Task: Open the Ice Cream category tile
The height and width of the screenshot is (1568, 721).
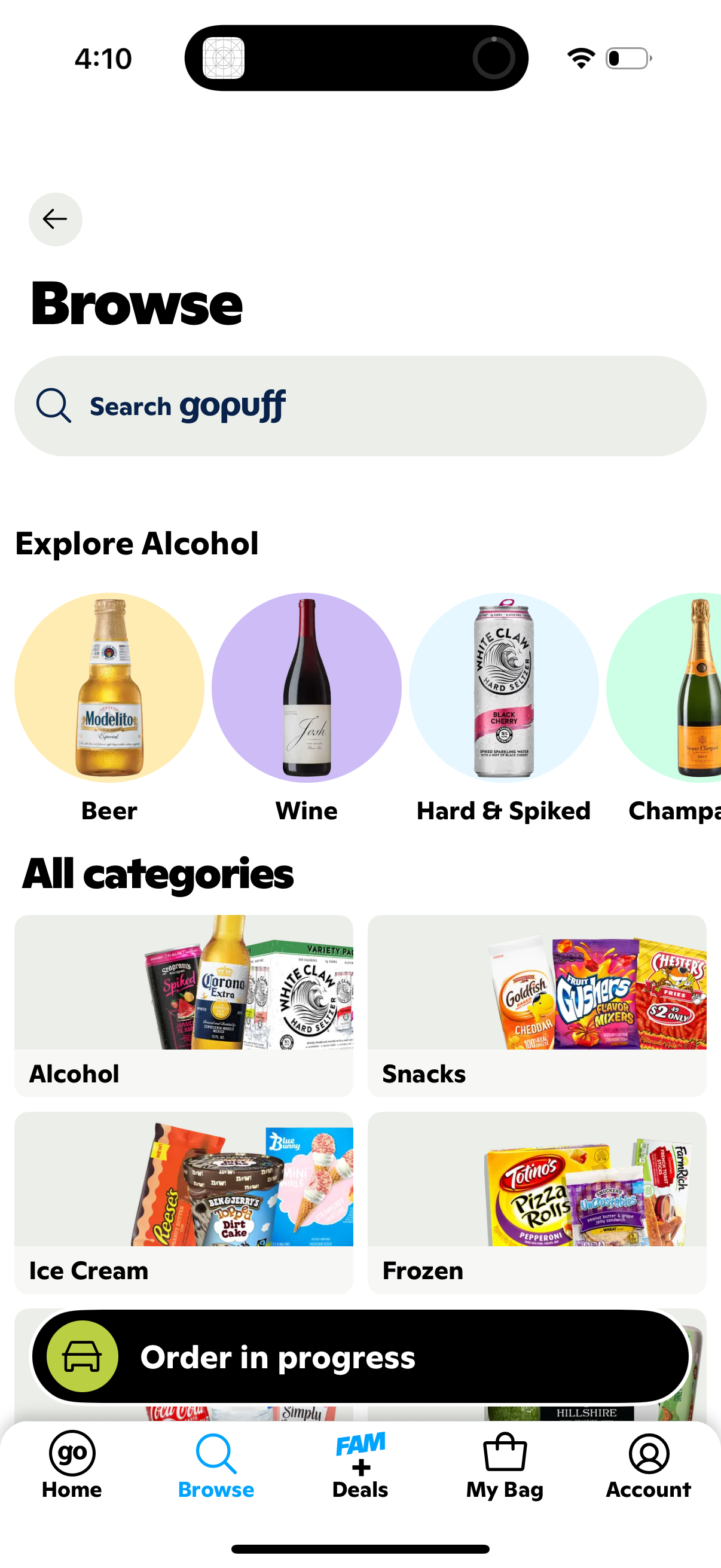Action: click(x=183, y=1199)
